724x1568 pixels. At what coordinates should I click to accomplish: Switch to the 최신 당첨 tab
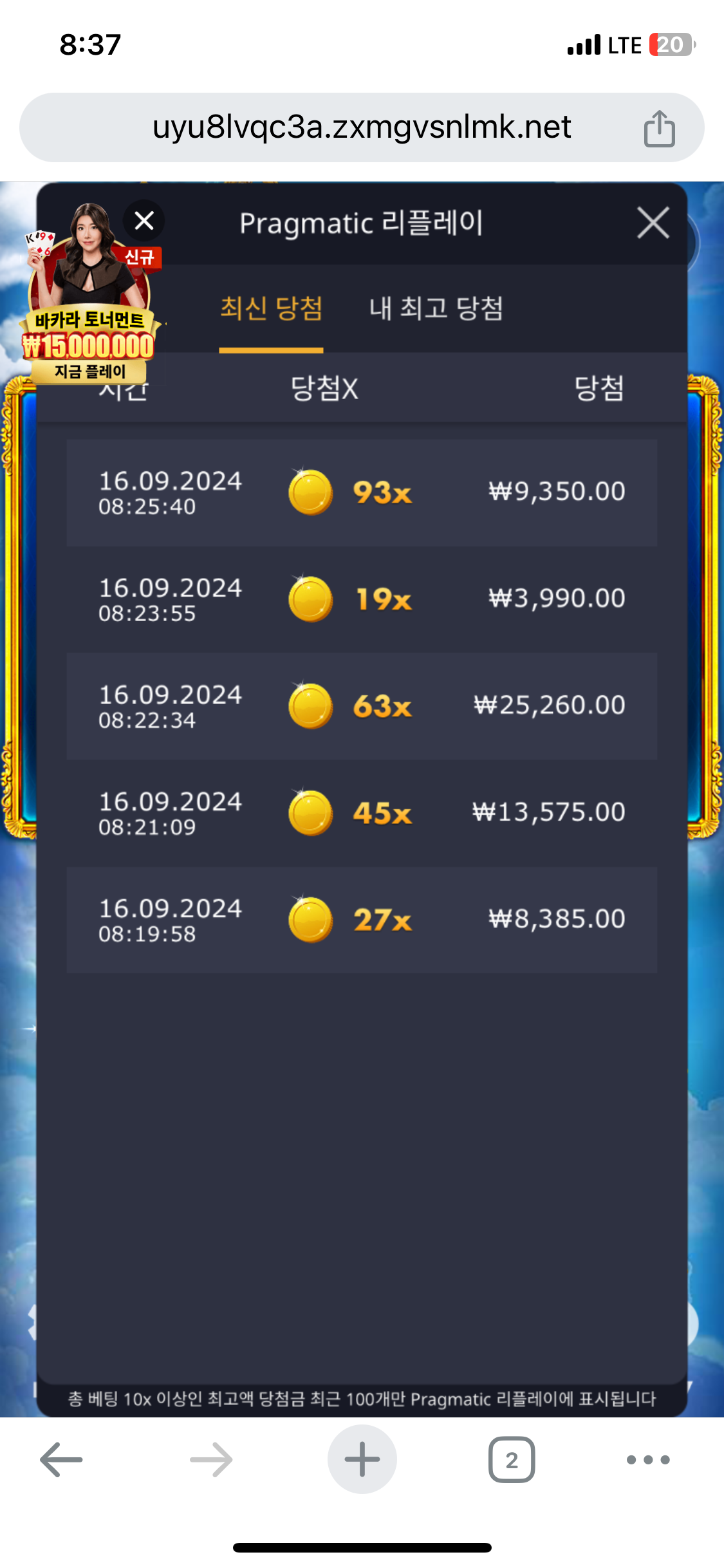[271, 309]
